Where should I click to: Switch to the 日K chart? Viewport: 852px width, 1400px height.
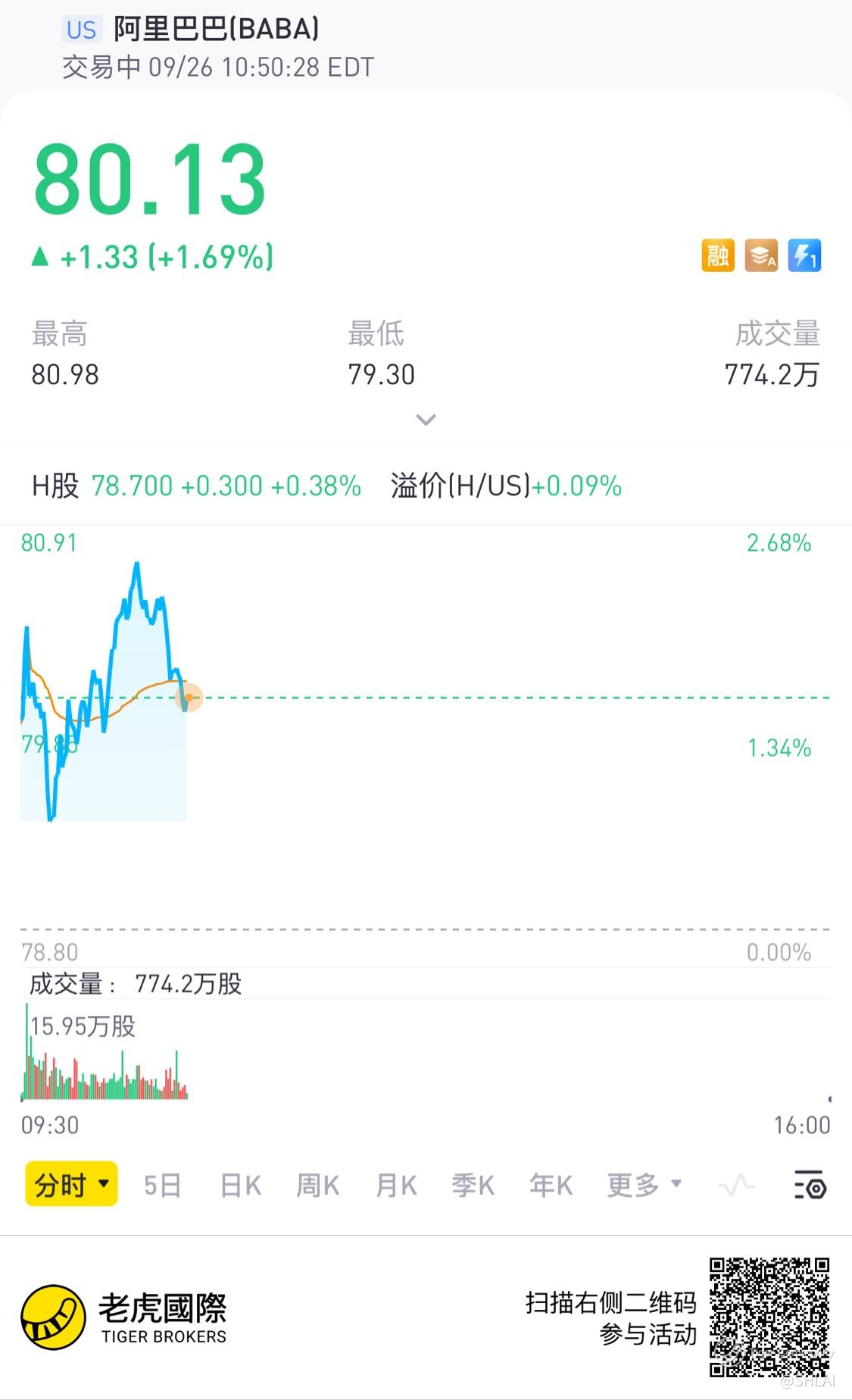coord(241,1185)
